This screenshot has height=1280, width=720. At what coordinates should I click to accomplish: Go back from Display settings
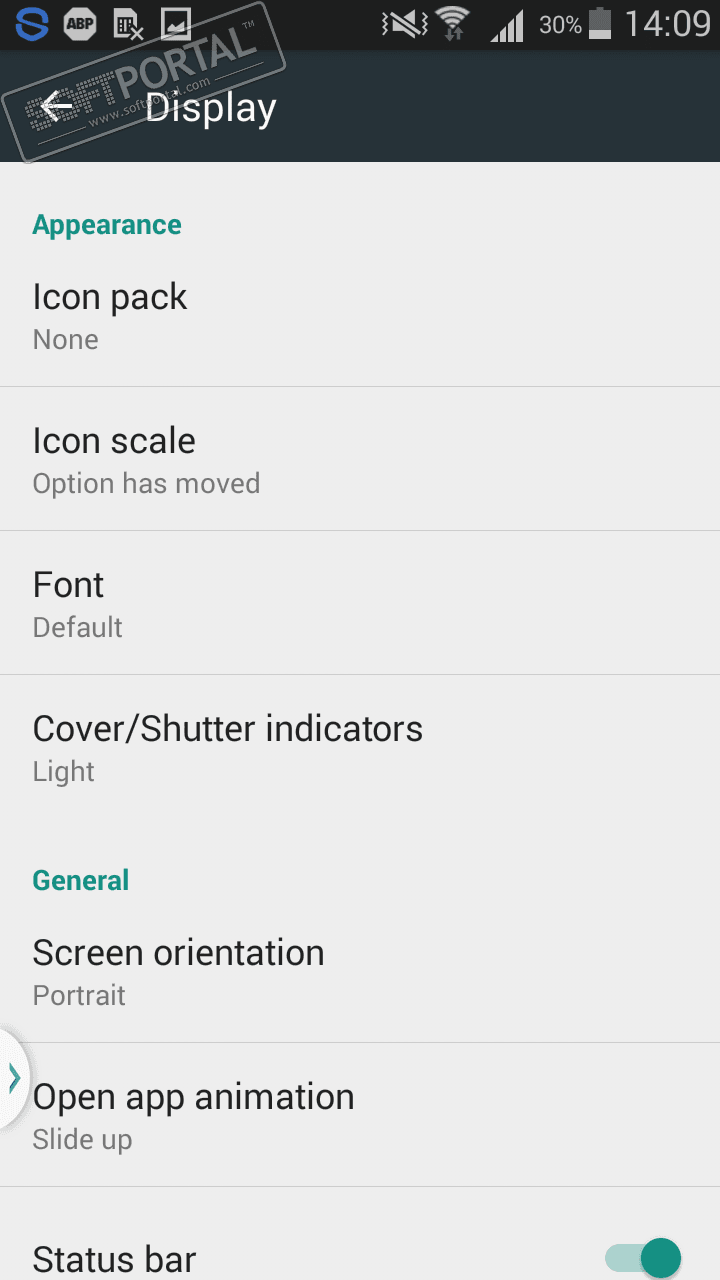[x=57, y=107]
